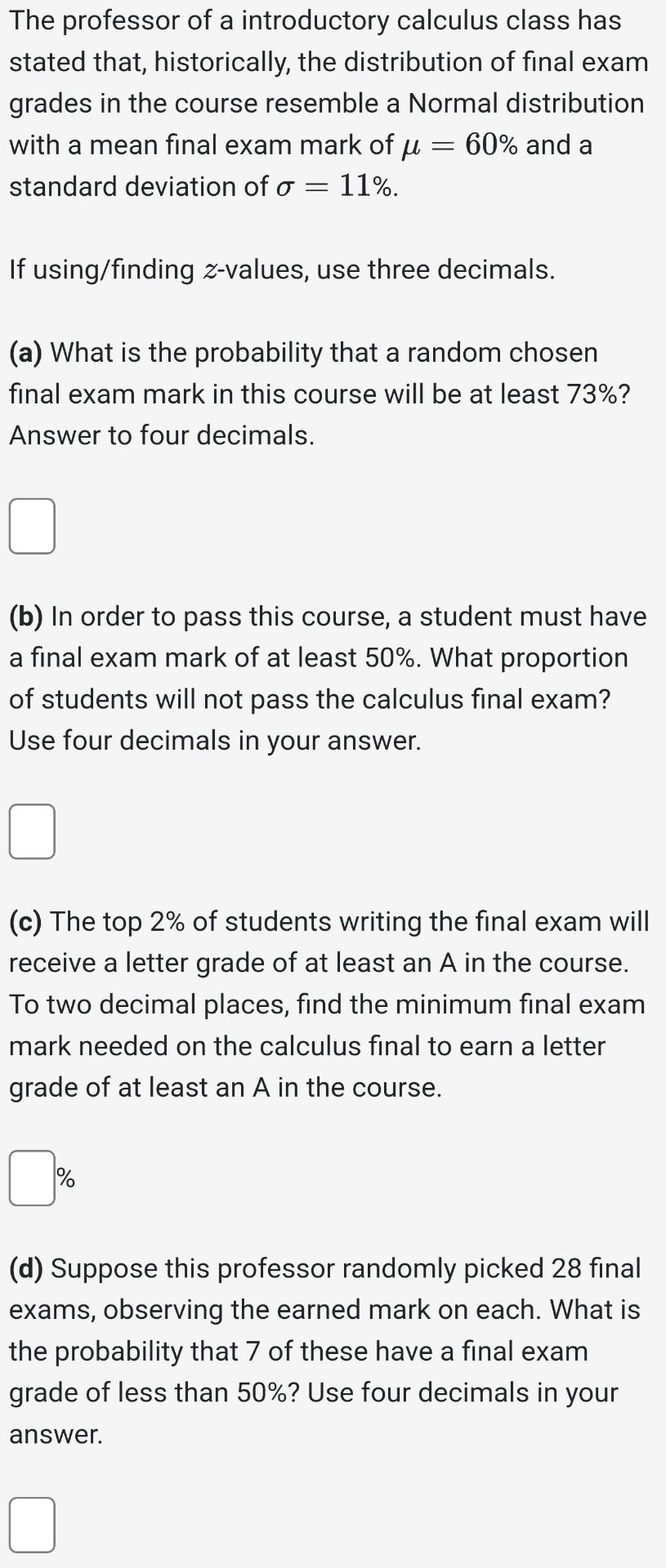Click the italic z-values instruction line

pyautogui.click(x=281, y=269)
